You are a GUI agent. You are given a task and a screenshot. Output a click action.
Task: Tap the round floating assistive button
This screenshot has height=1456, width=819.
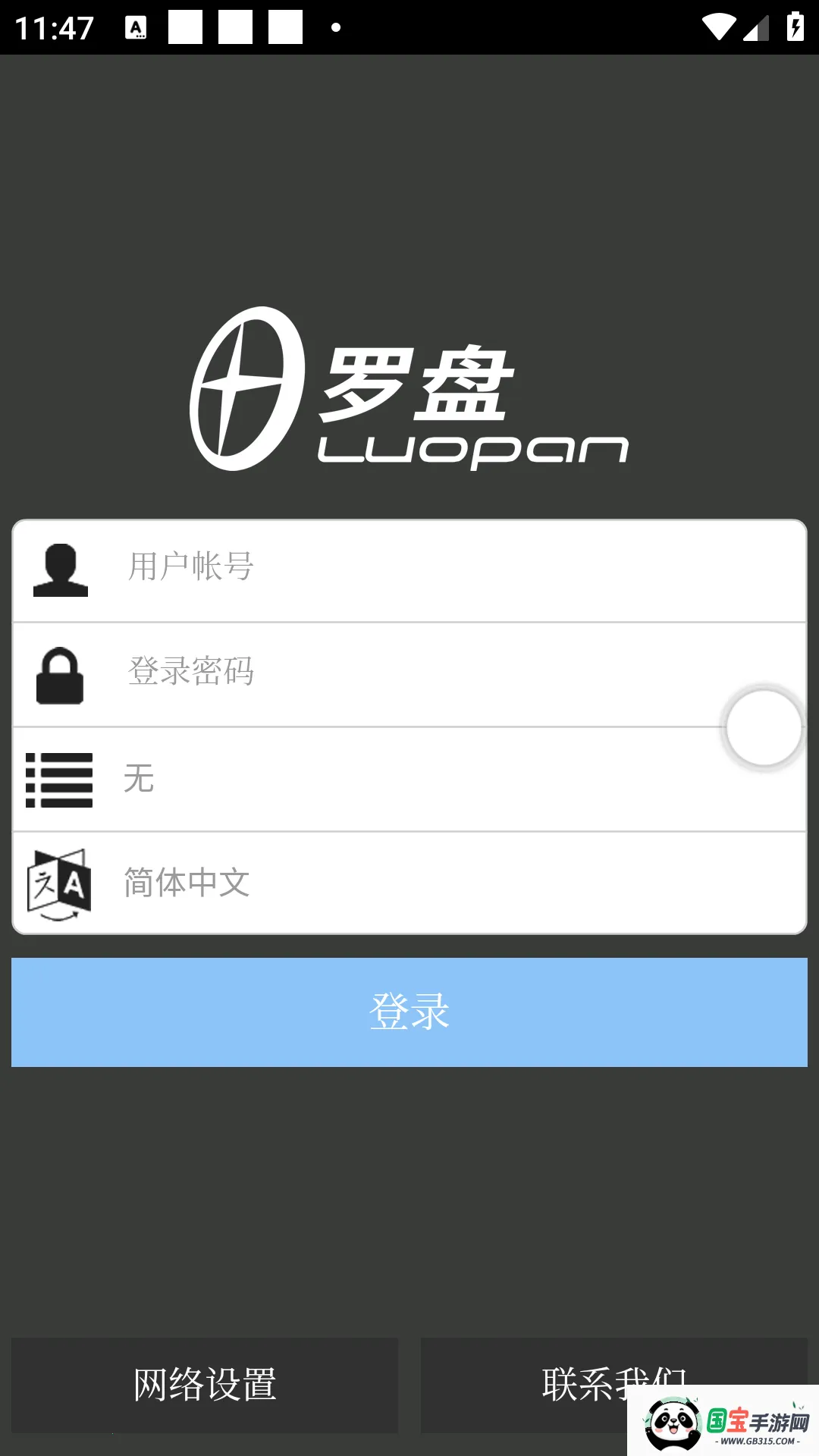click(764, 728)
